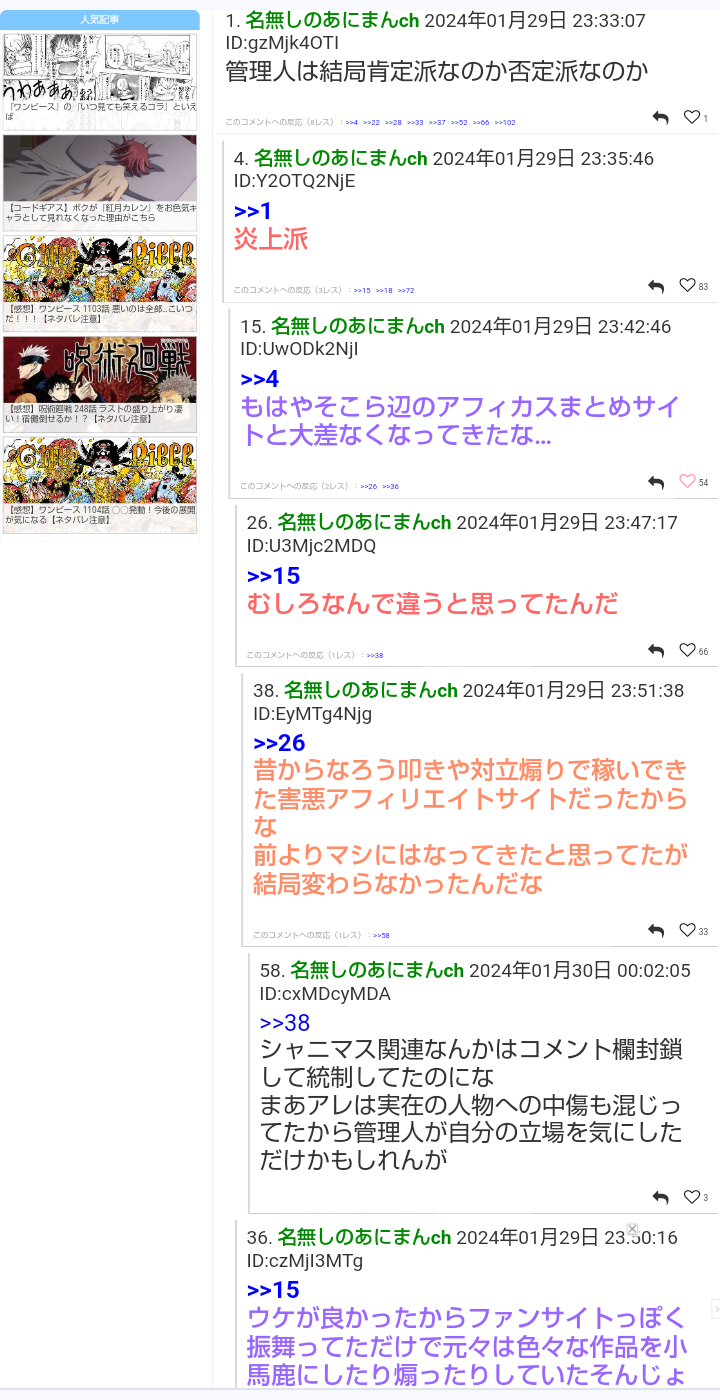Like comment 38 by EyMTg4Njg
Screen dimensions: 720x1400
687,931
